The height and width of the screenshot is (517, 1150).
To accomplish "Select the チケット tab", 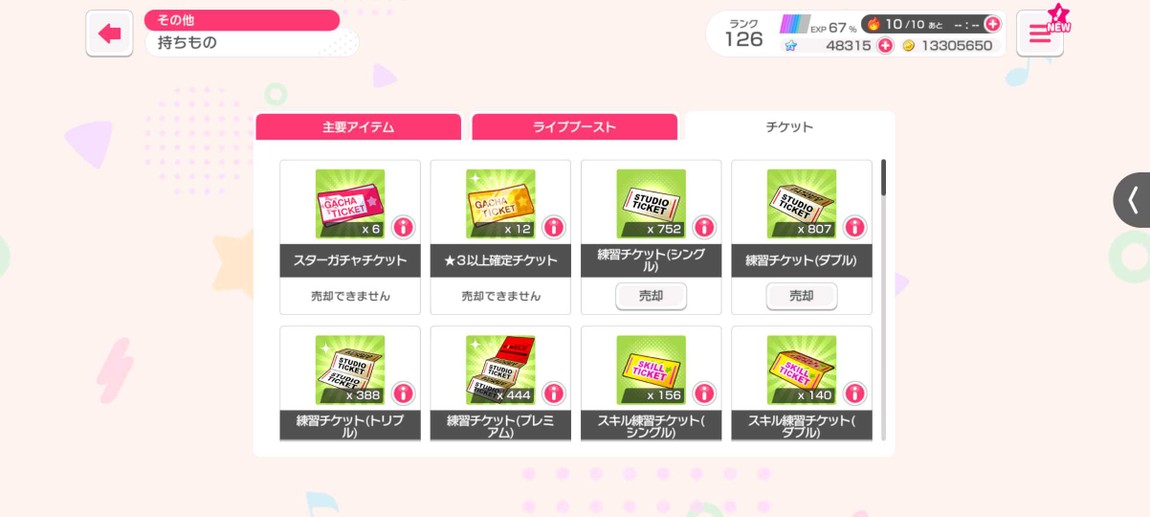I will 789,127.
